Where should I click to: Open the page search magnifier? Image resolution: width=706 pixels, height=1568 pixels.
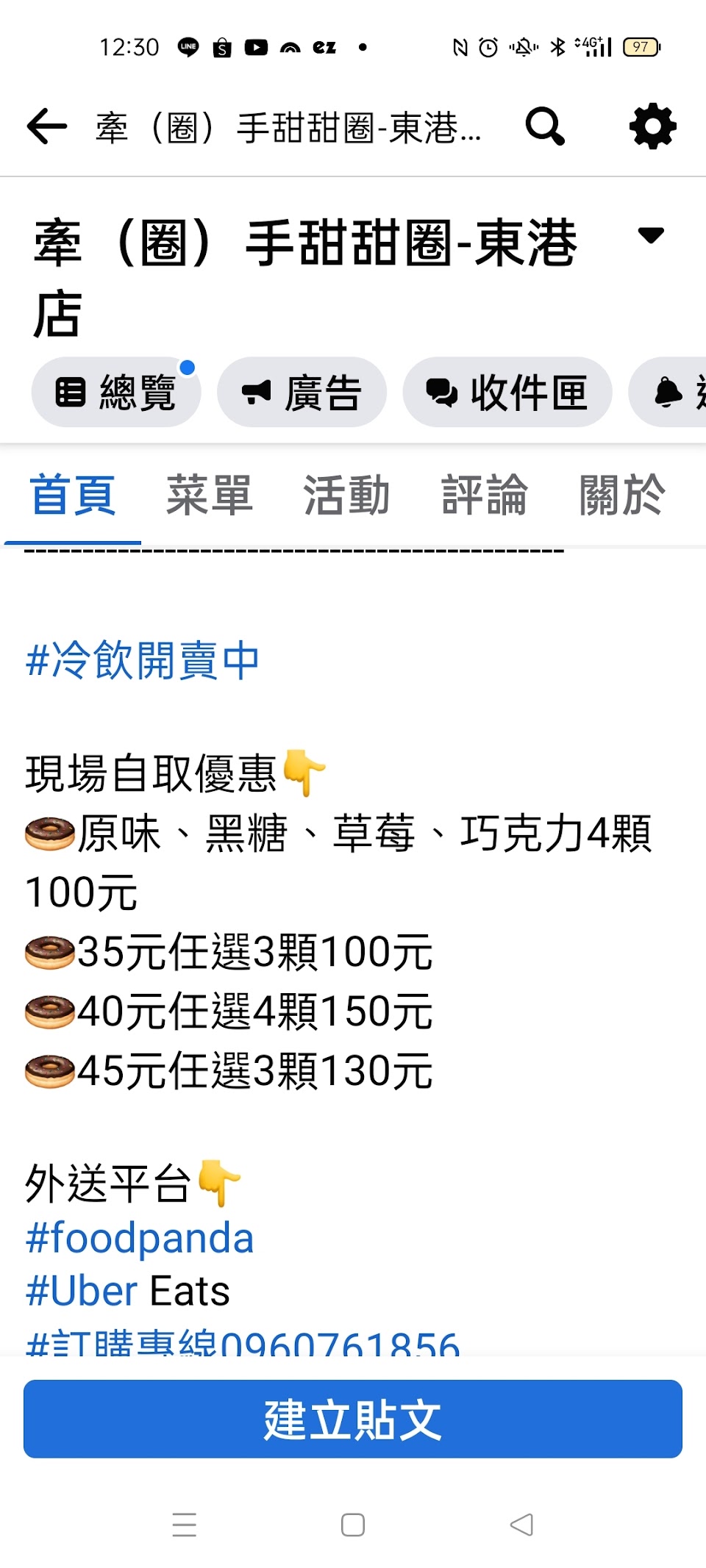(x=545, y=126)
